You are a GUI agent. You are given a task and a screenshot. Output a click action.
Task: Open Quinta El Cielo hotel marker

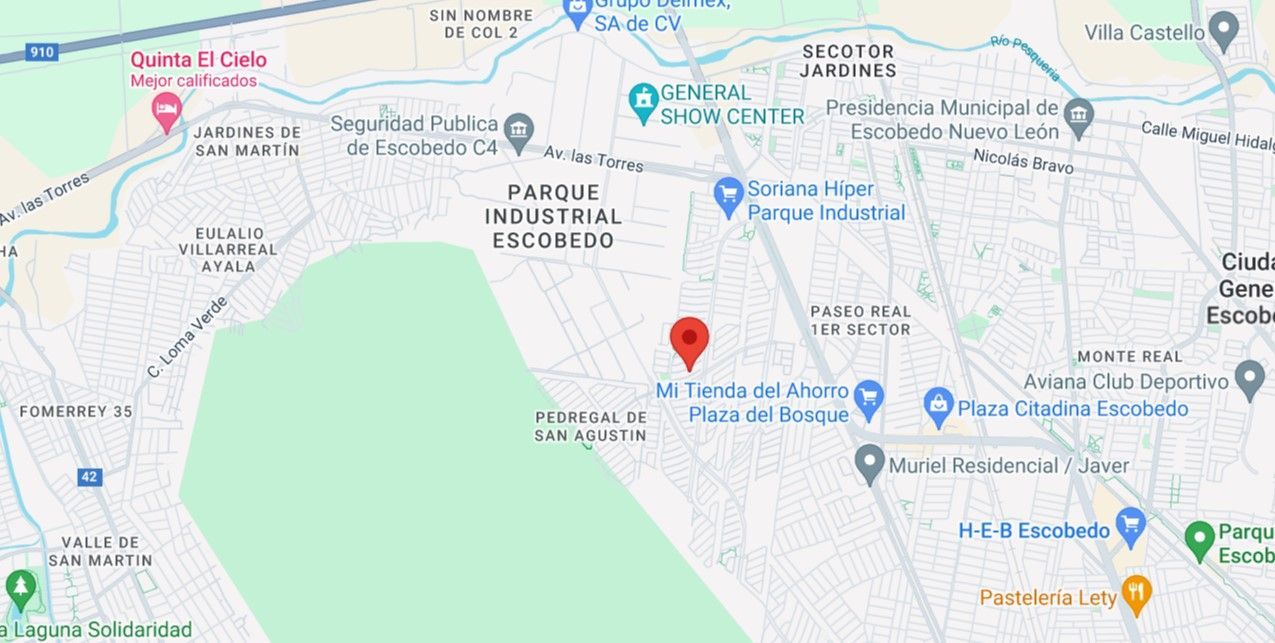click(x=166, y=111)
